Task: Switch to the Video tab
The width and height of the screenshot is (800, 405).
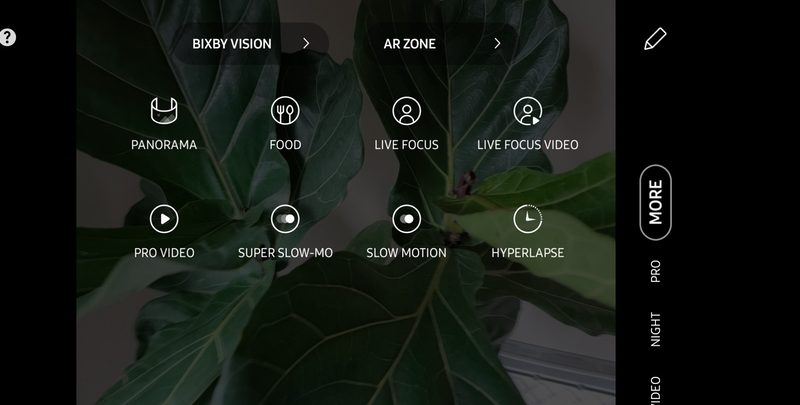Action: click(655, 390)
